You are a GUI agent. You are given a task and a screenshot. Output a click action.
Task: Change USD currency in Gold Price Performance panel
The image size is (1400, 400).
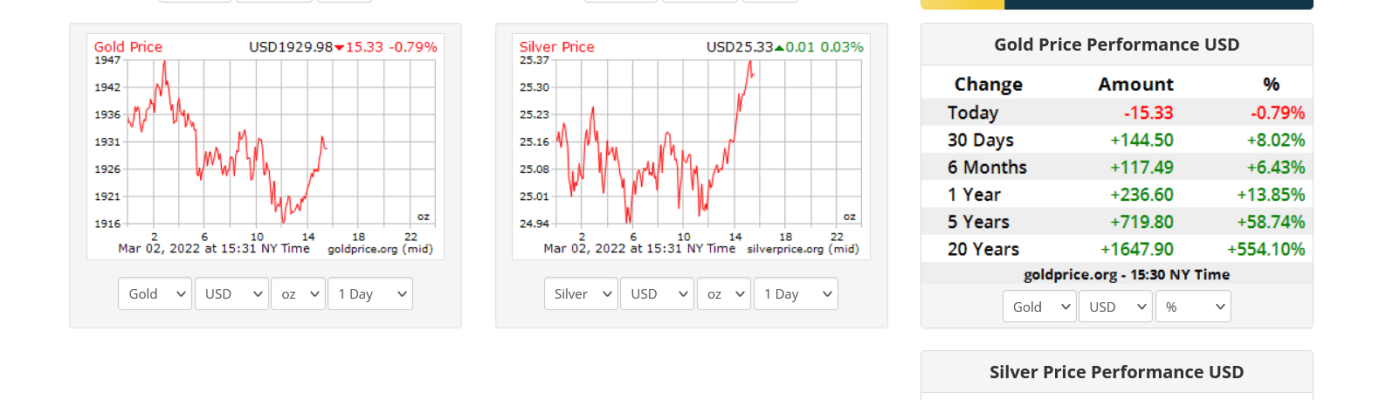pos(1115,307)
